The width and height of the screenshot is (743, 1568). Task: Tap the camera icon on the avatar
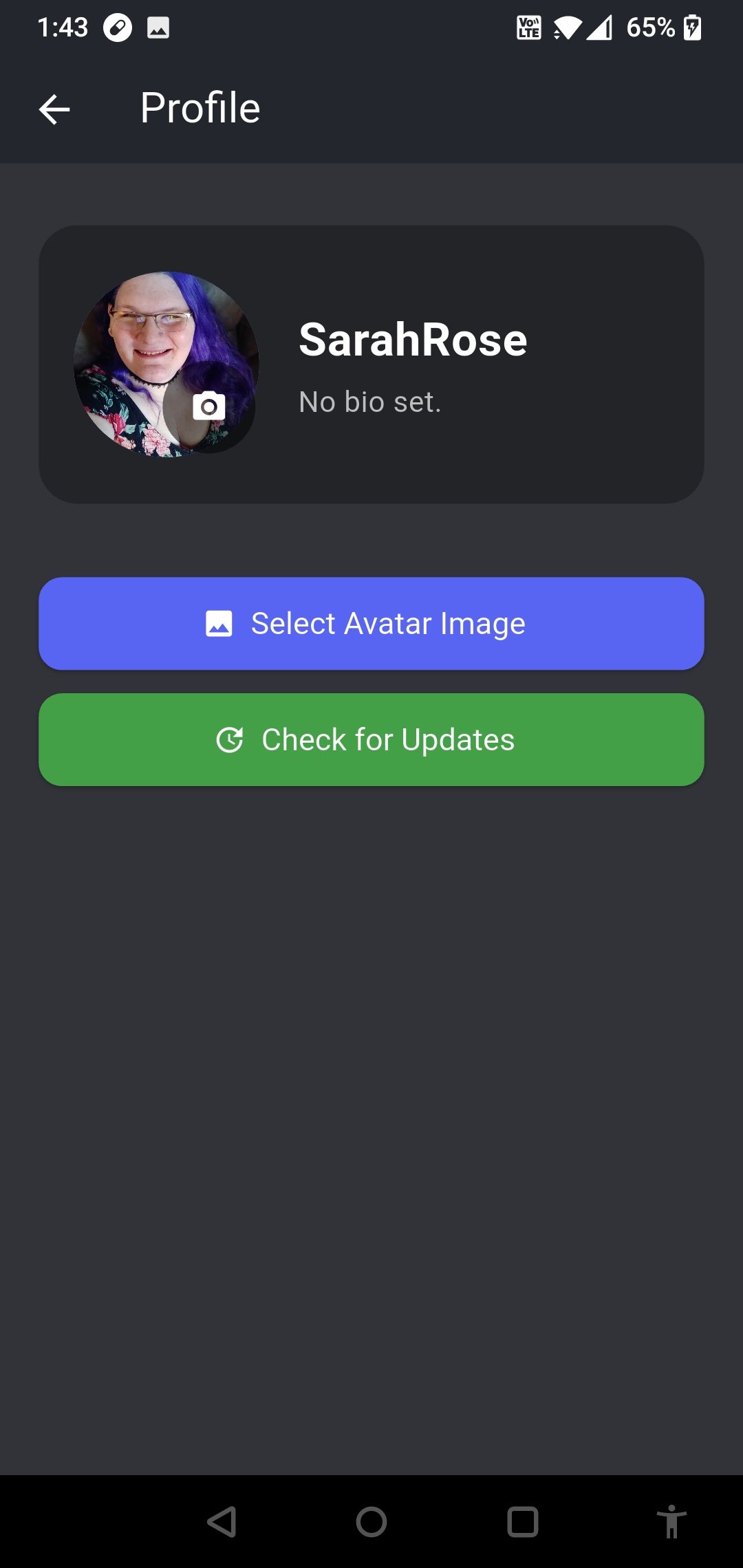(x=209, y=406)
